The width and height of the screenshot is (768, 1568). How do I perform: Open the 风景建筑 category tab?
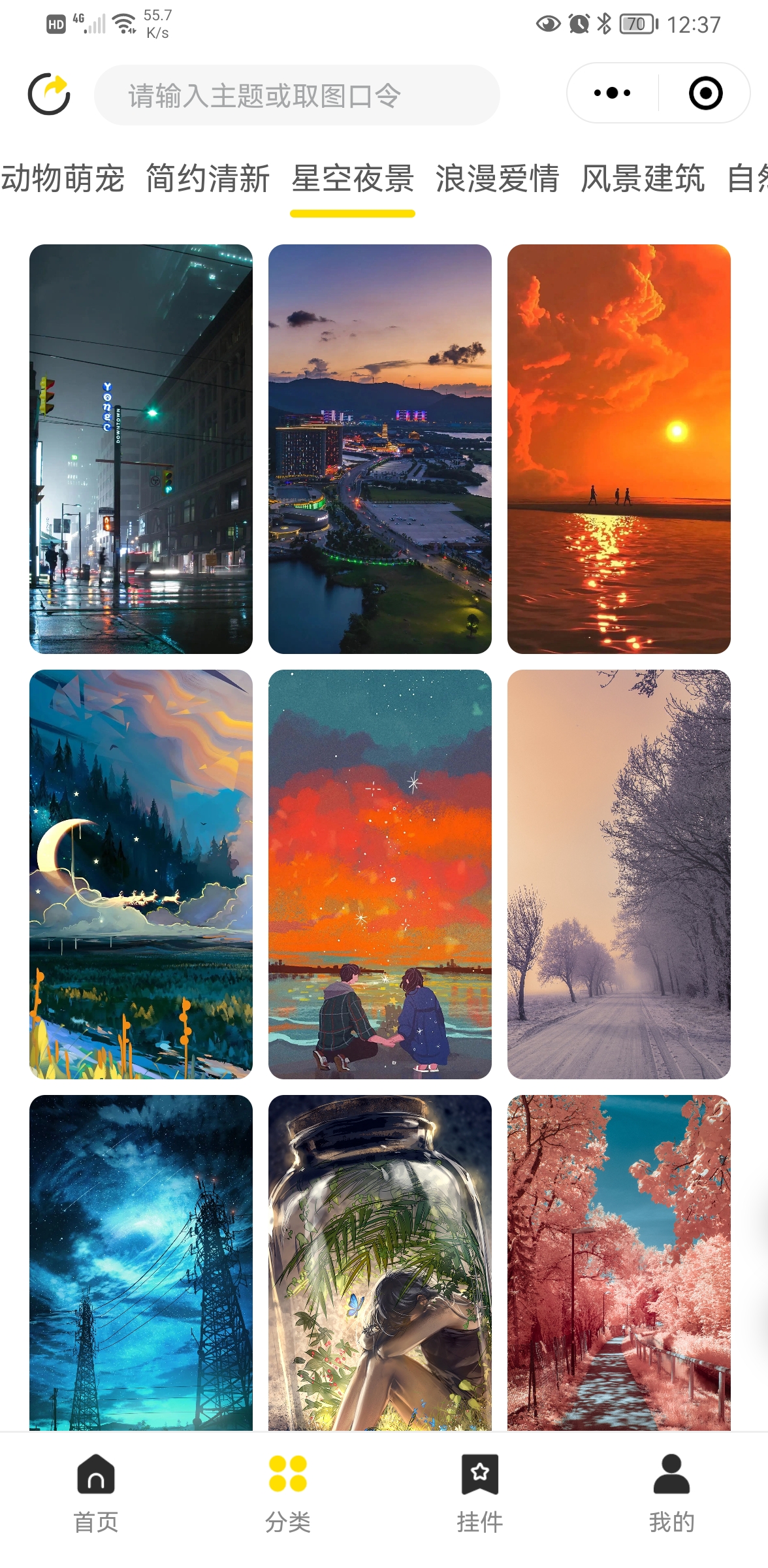643,179
